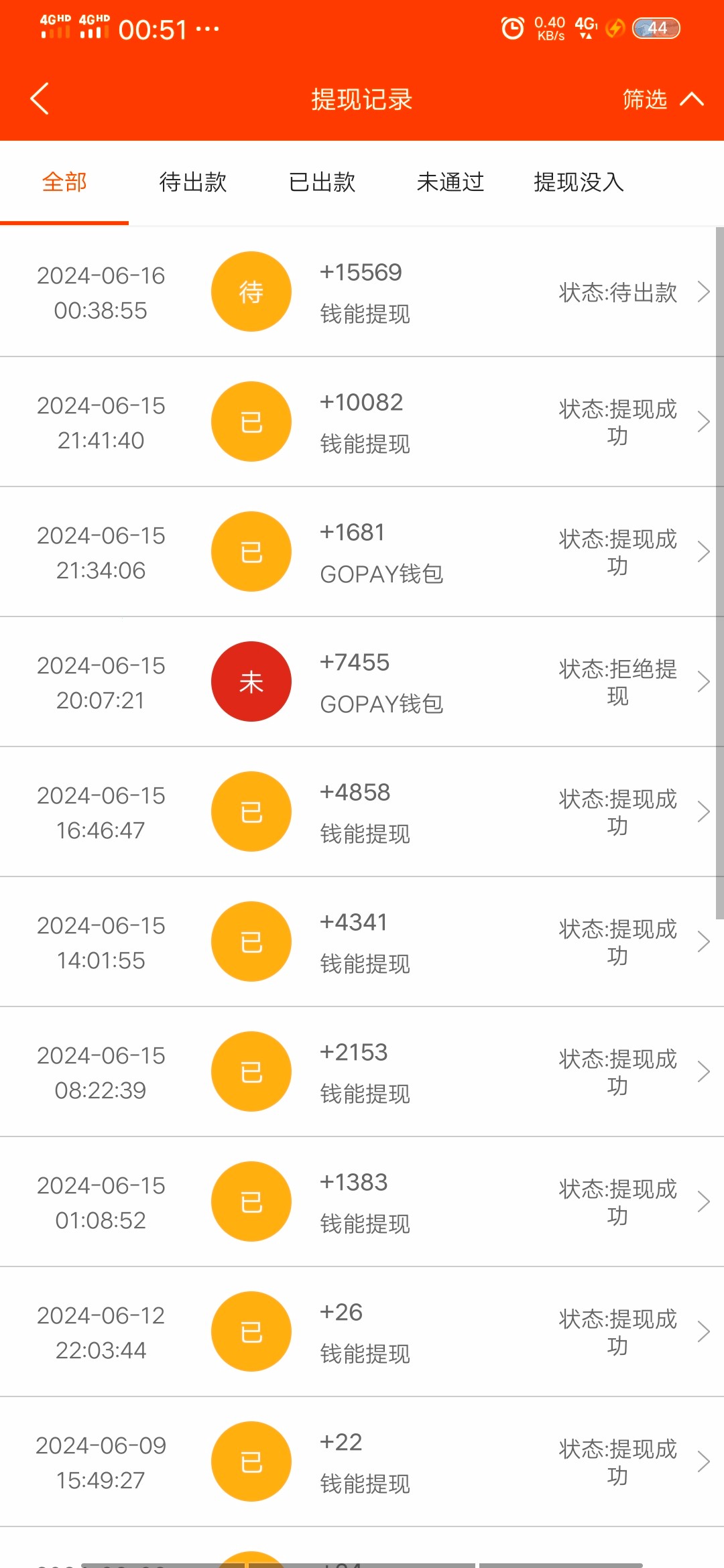View the +1383 withdrawal details

(362, 1202)
